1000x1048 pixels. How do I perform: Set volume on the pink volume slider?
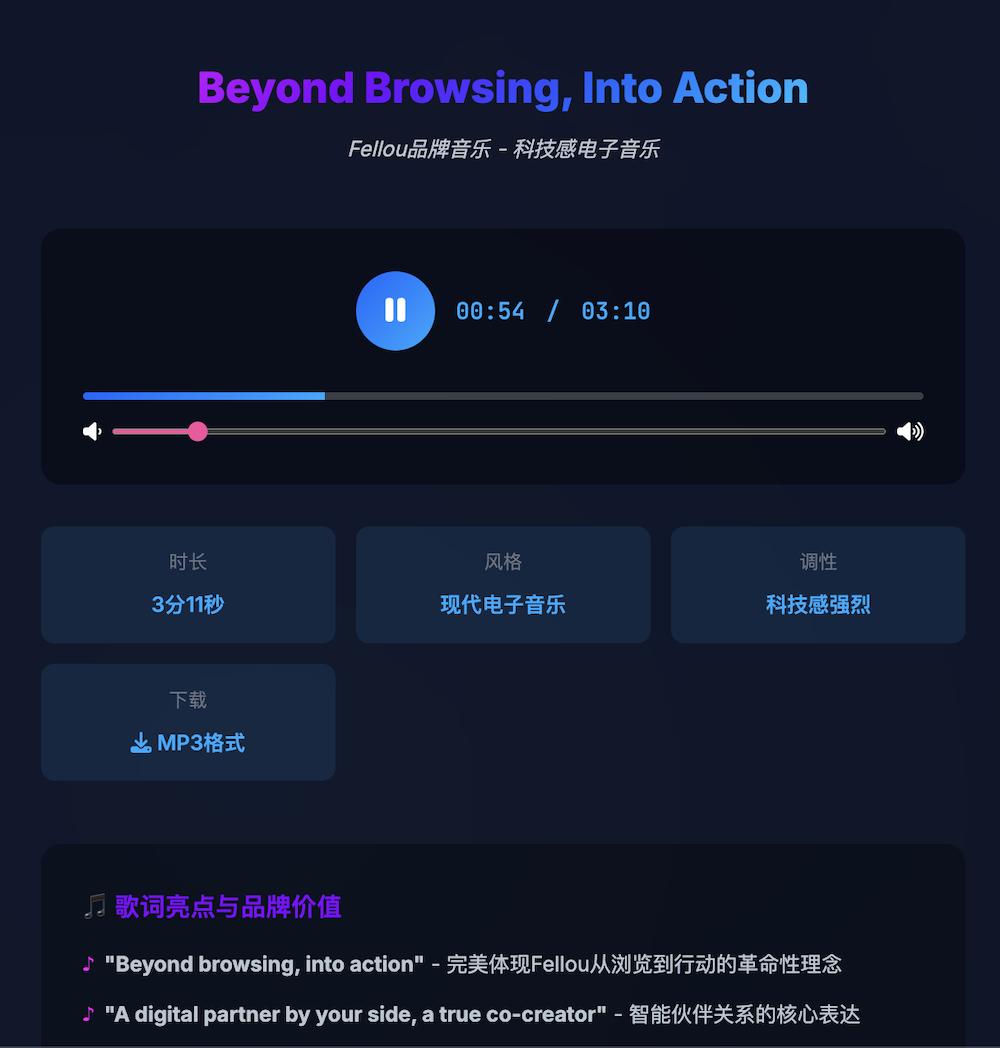click(x=500, y=432)
